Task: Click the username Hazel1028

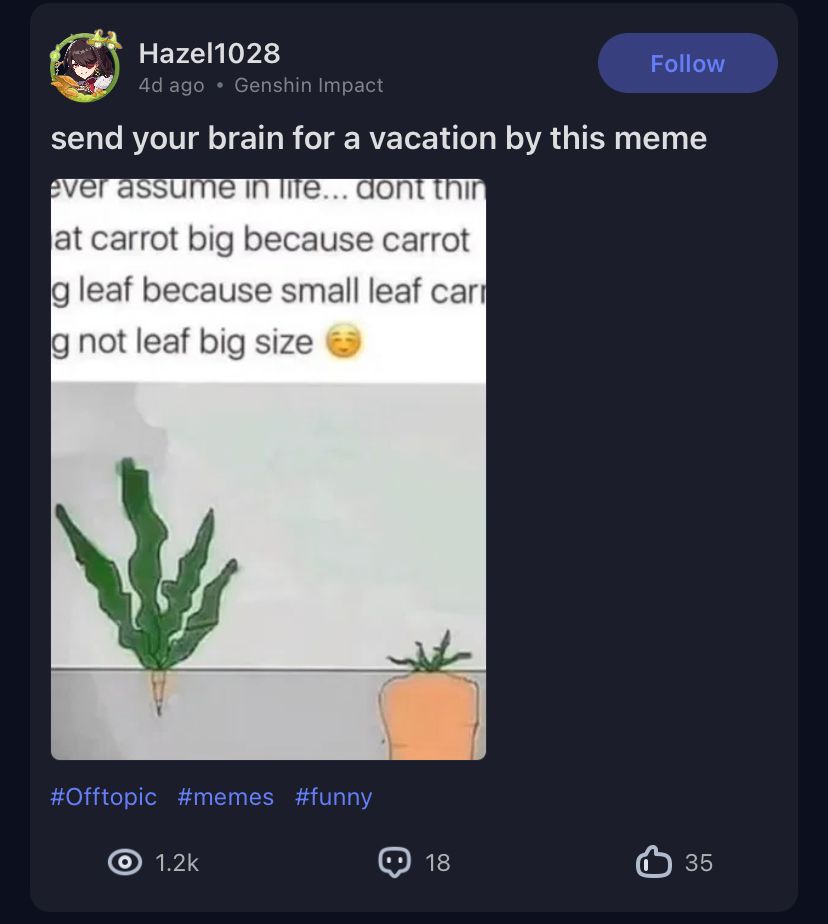Action: coord(209,53)
